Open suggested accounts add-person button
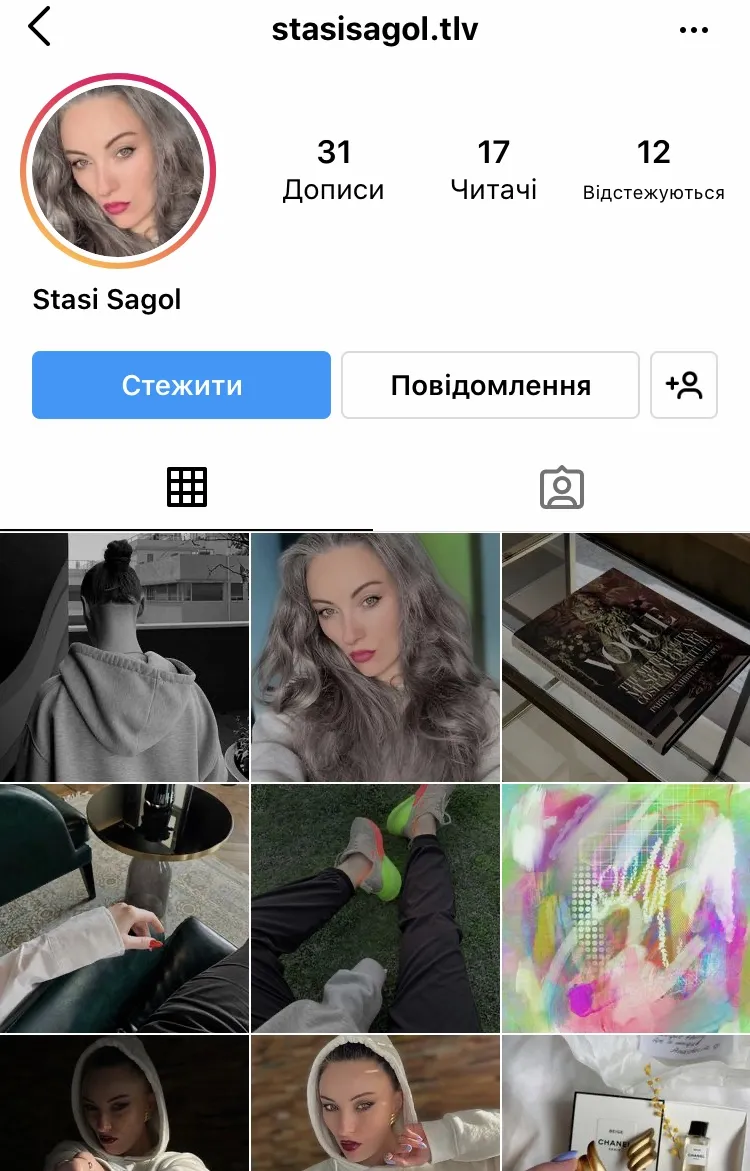Viewport: 750px width, 1171px height. click(x=684, y=385)
